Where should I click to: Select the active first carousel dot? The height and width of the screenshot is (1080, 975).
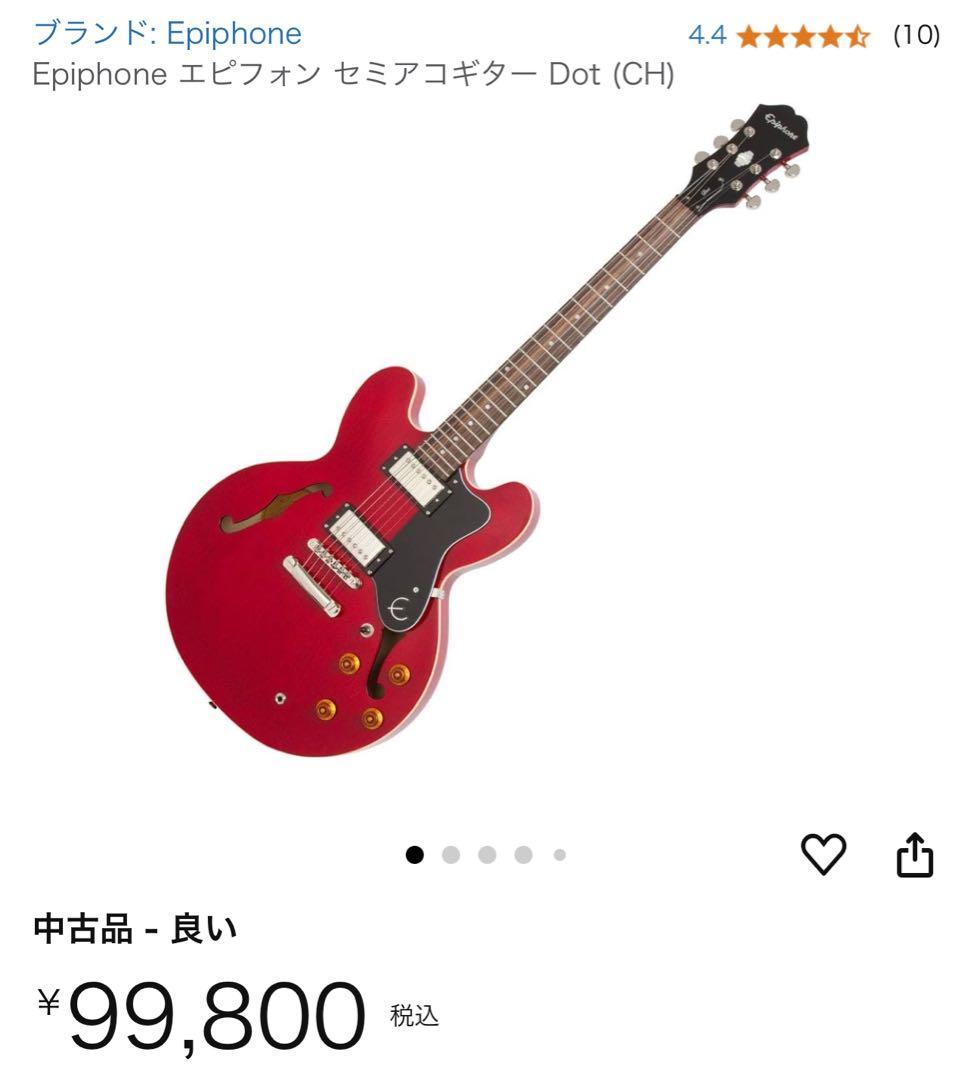click(x=414, y=854)
